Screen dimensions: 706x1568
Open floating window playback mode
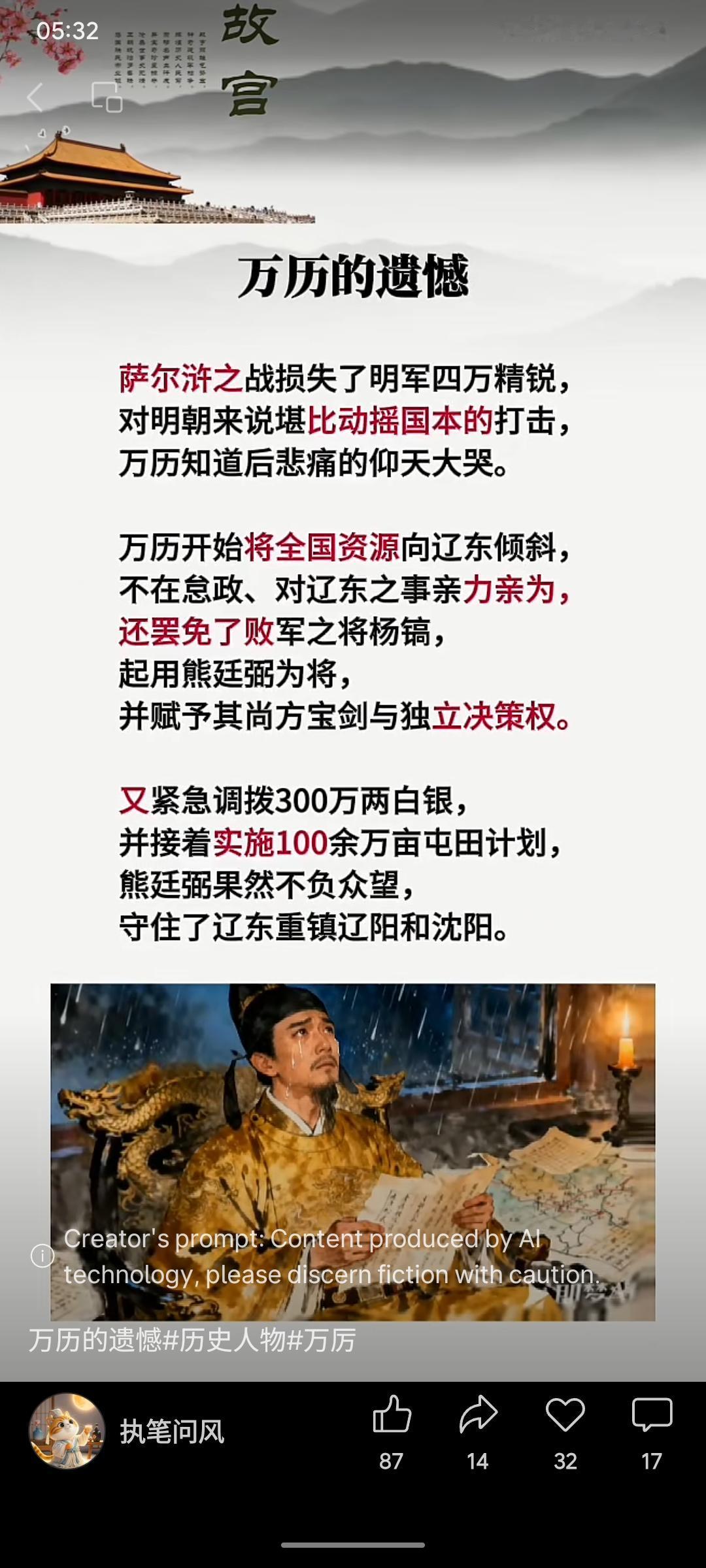coord(107,98)
